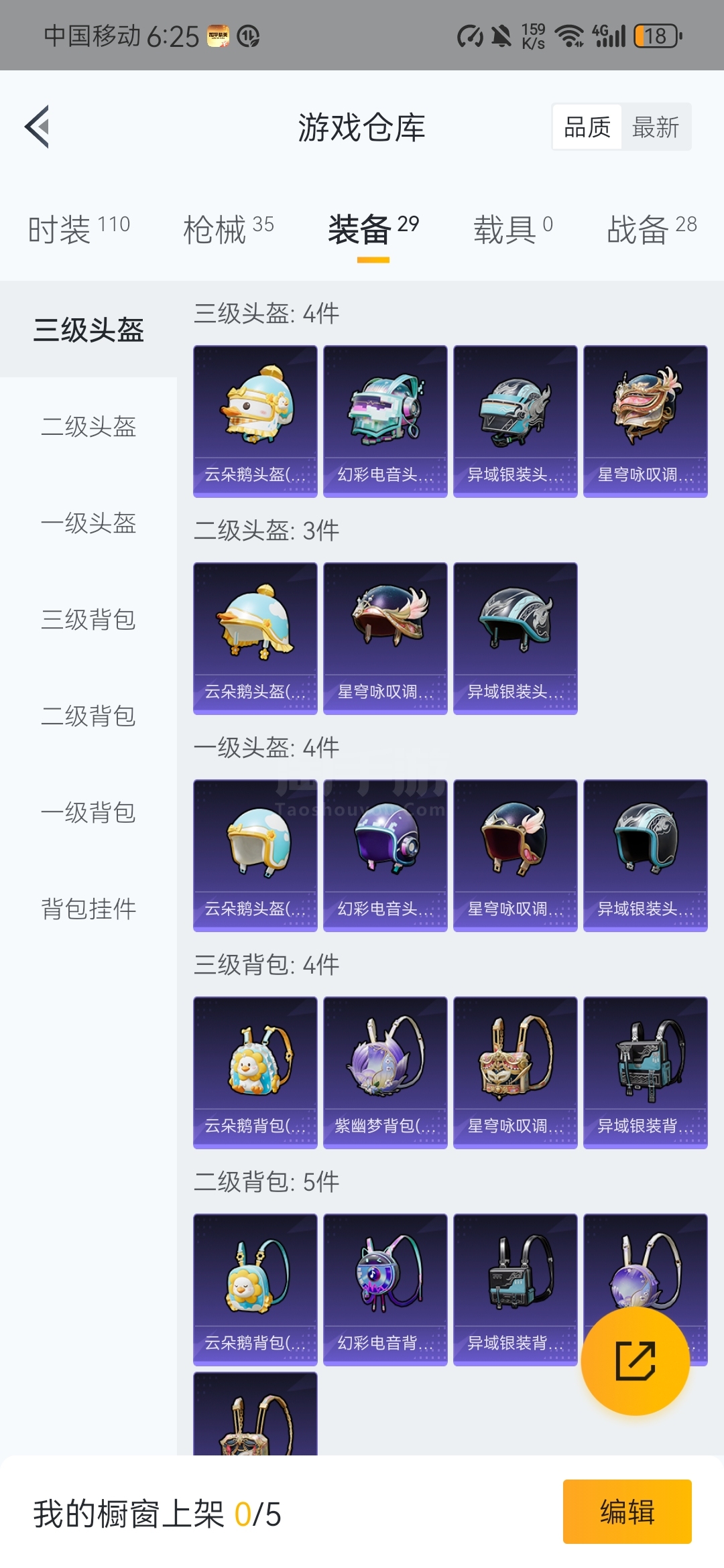Tap the 编辑 button
Screen dimensions: 724x1568
pyautogui.click(x=627, y=1512)
